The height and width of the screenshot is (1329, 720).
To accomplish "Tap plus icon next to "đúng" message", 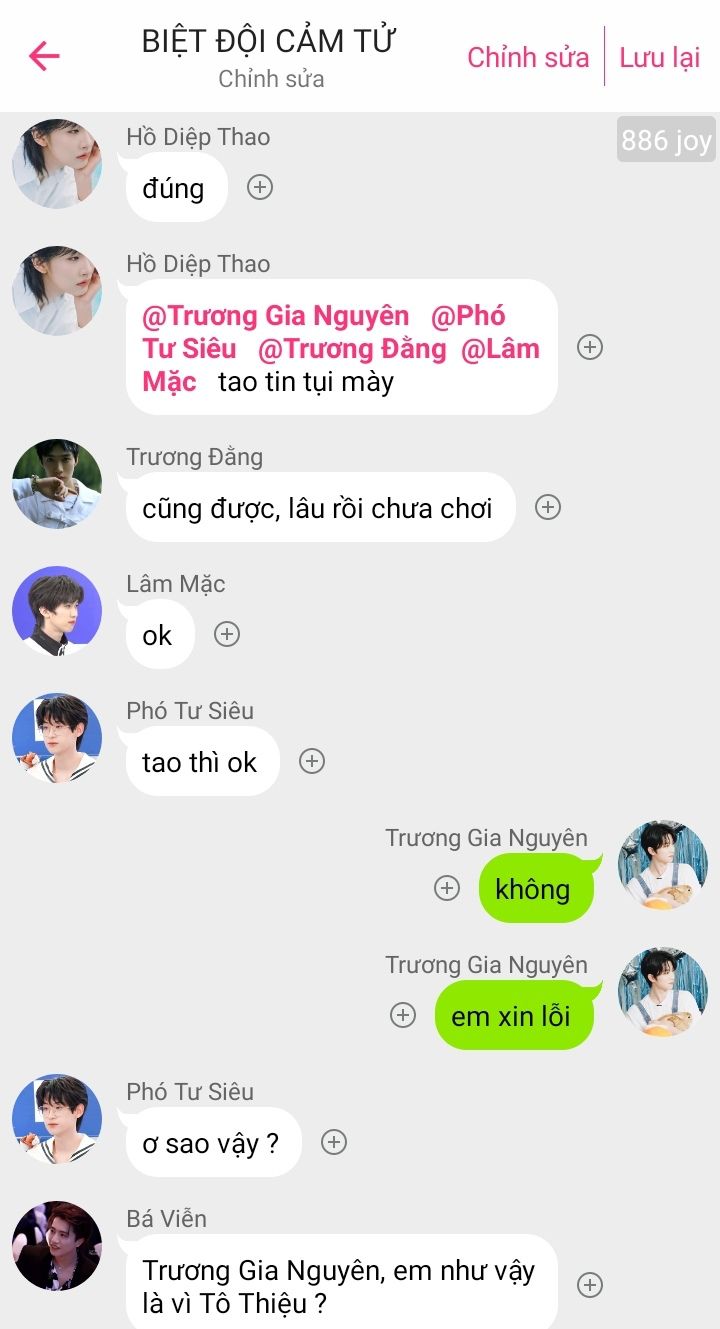I will point(260,187).
